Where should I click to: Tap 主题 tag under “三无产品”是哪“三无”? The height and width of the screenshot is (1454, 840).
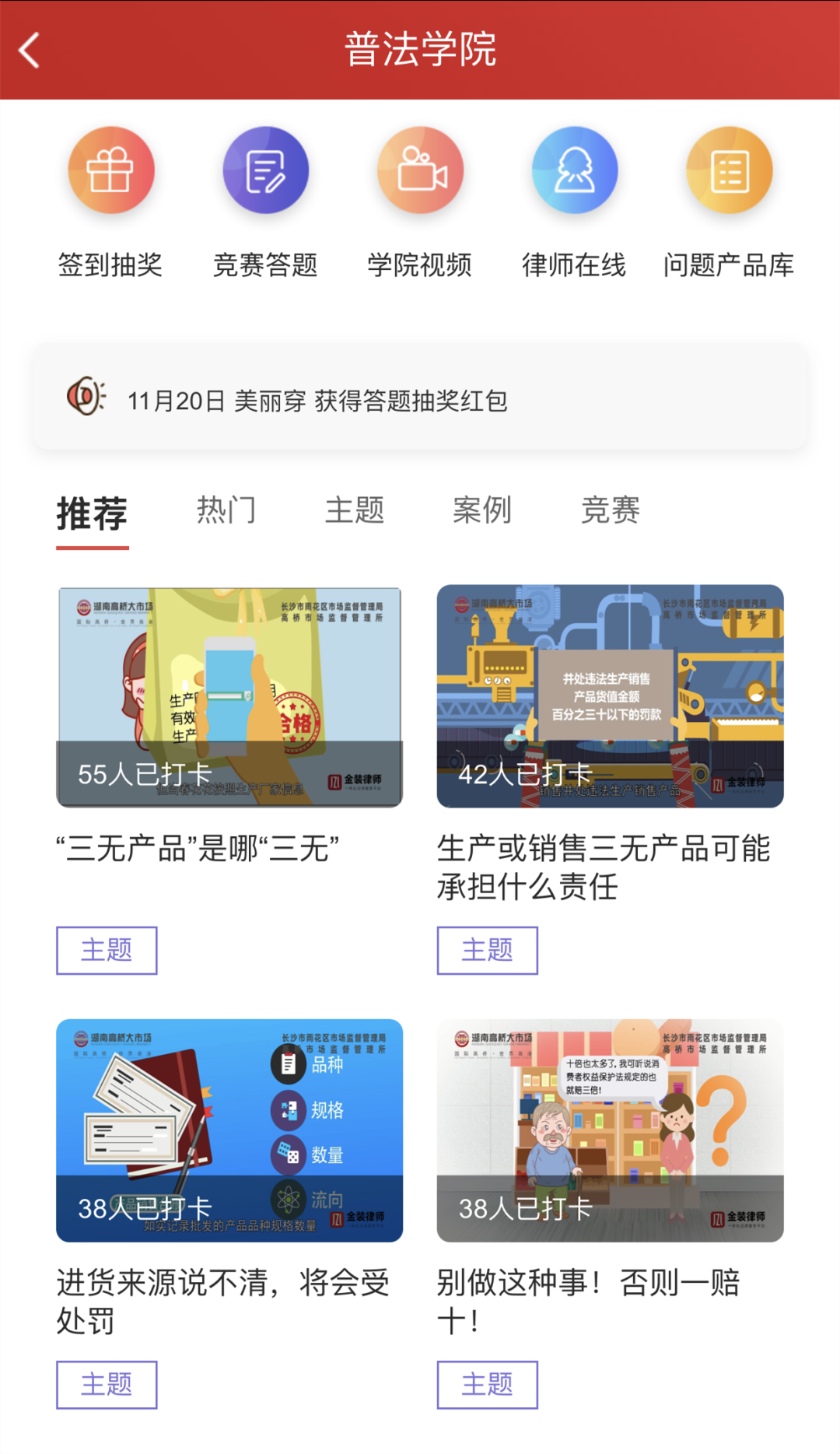(107, 950)
